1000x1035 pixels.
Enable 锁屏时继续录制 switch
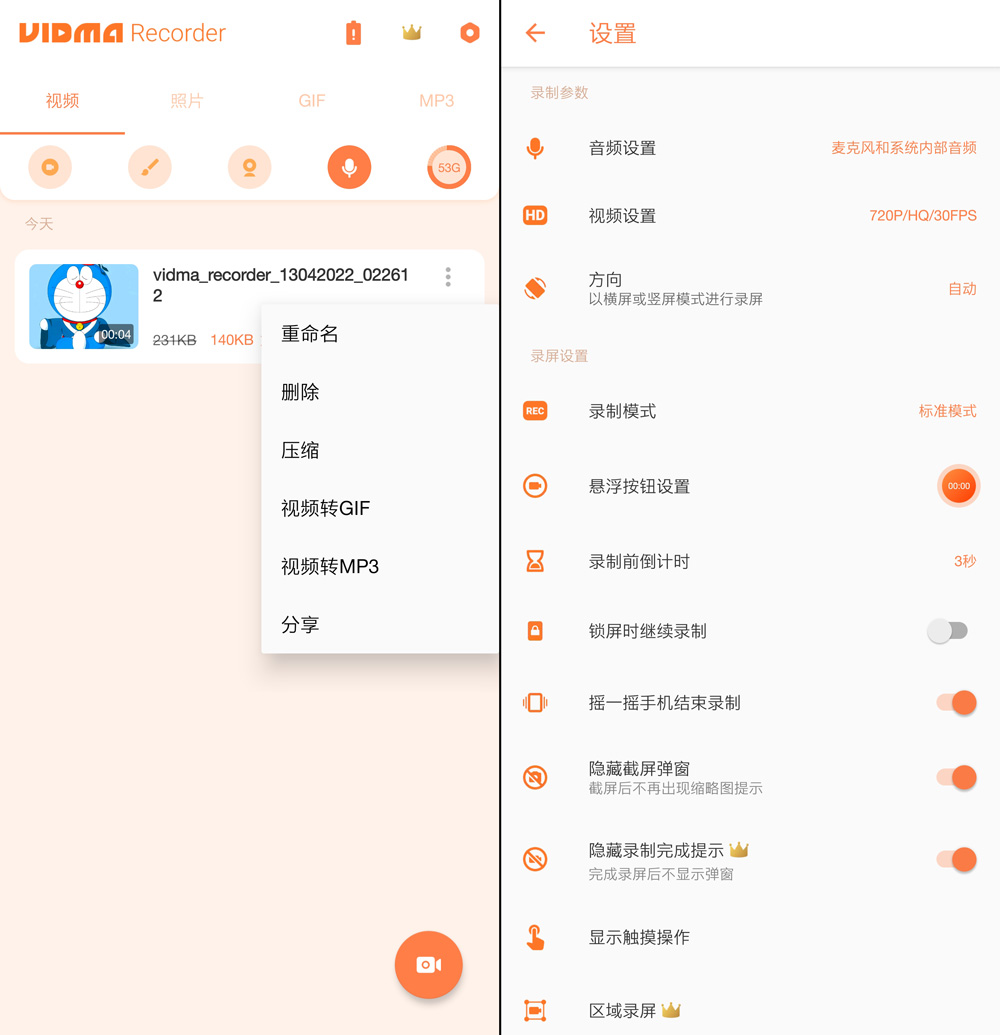click(x=947, y=631)
